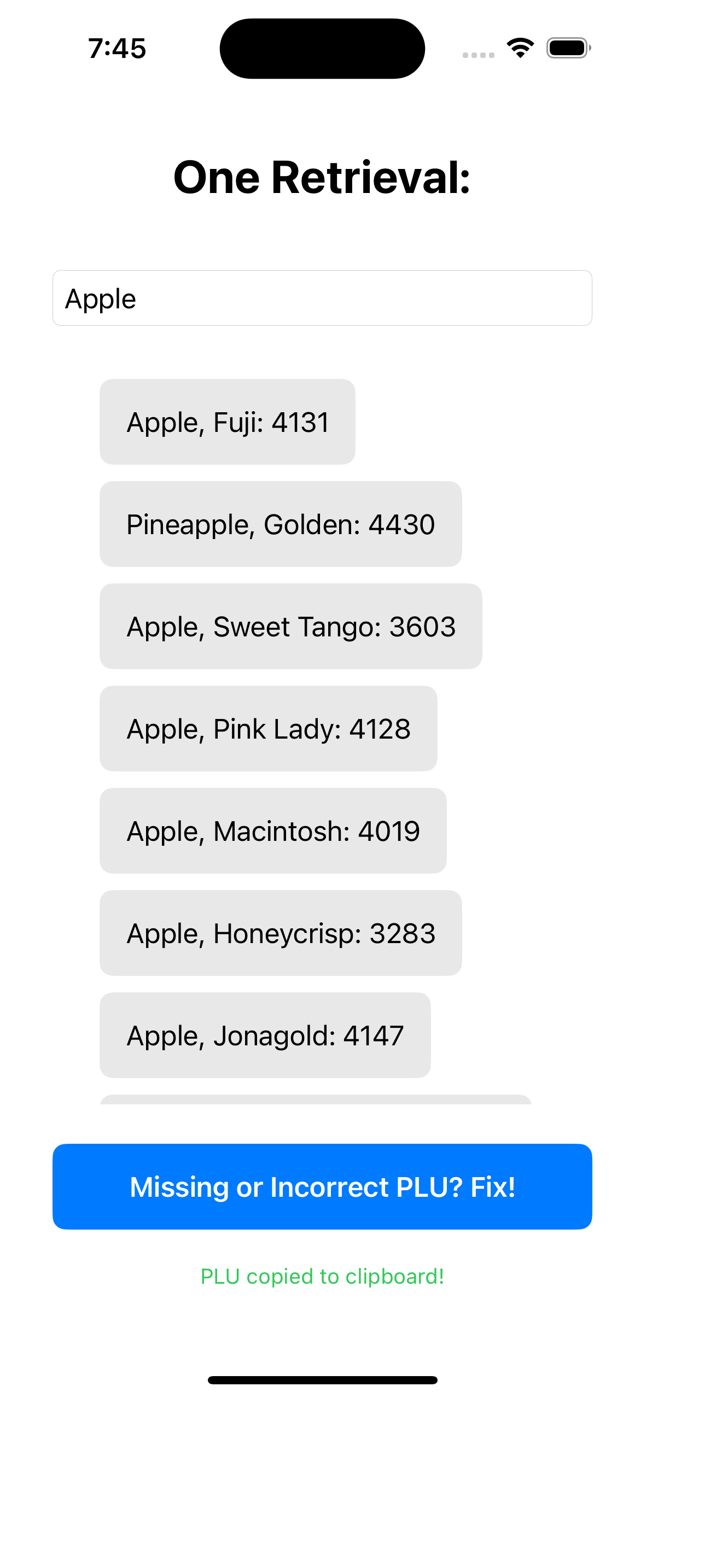Tap Apple, Sweet Tango: 3603
The width and height of the screenshot is (722, 1568).
point(291,627)
